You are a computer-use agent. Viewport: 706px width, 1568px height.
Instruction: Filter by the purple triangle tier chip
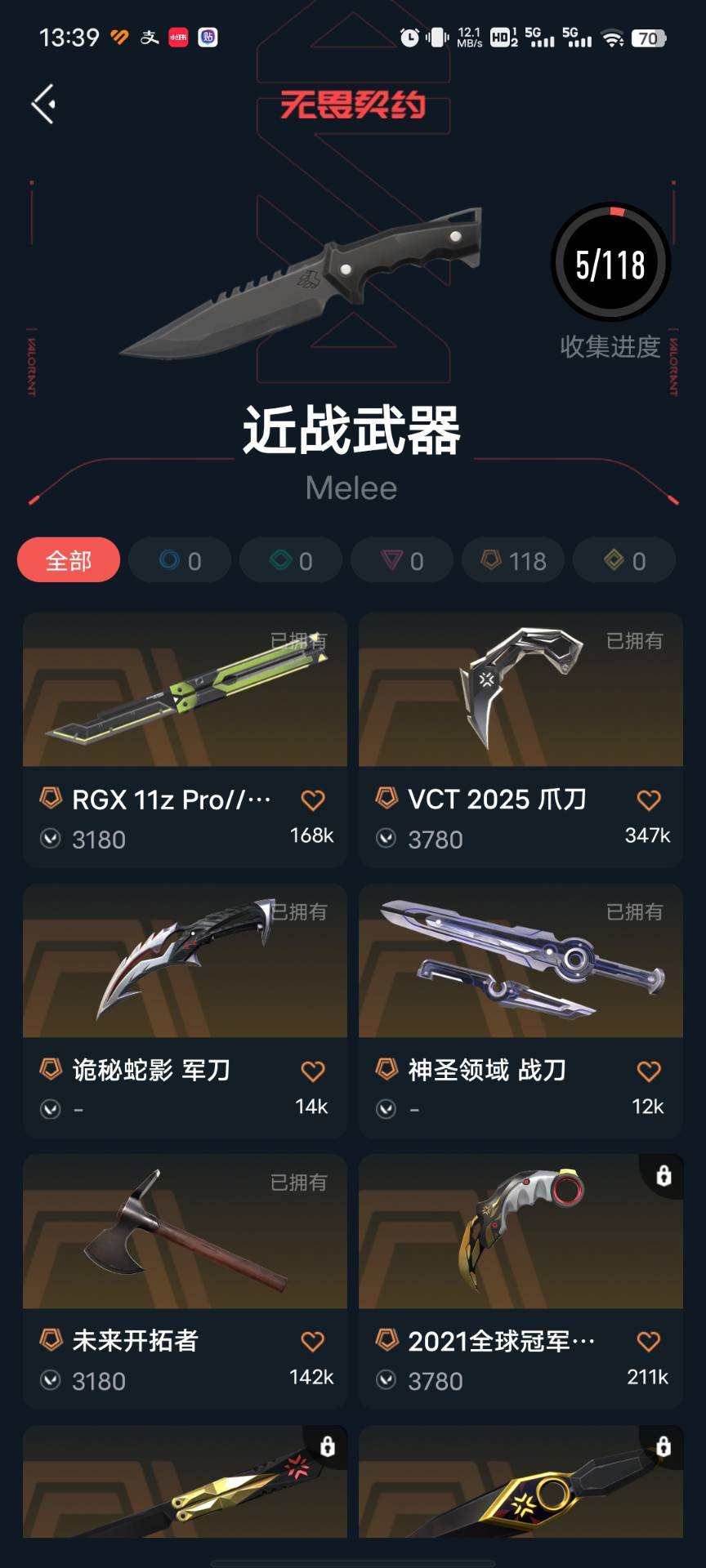tap(402, 560)
